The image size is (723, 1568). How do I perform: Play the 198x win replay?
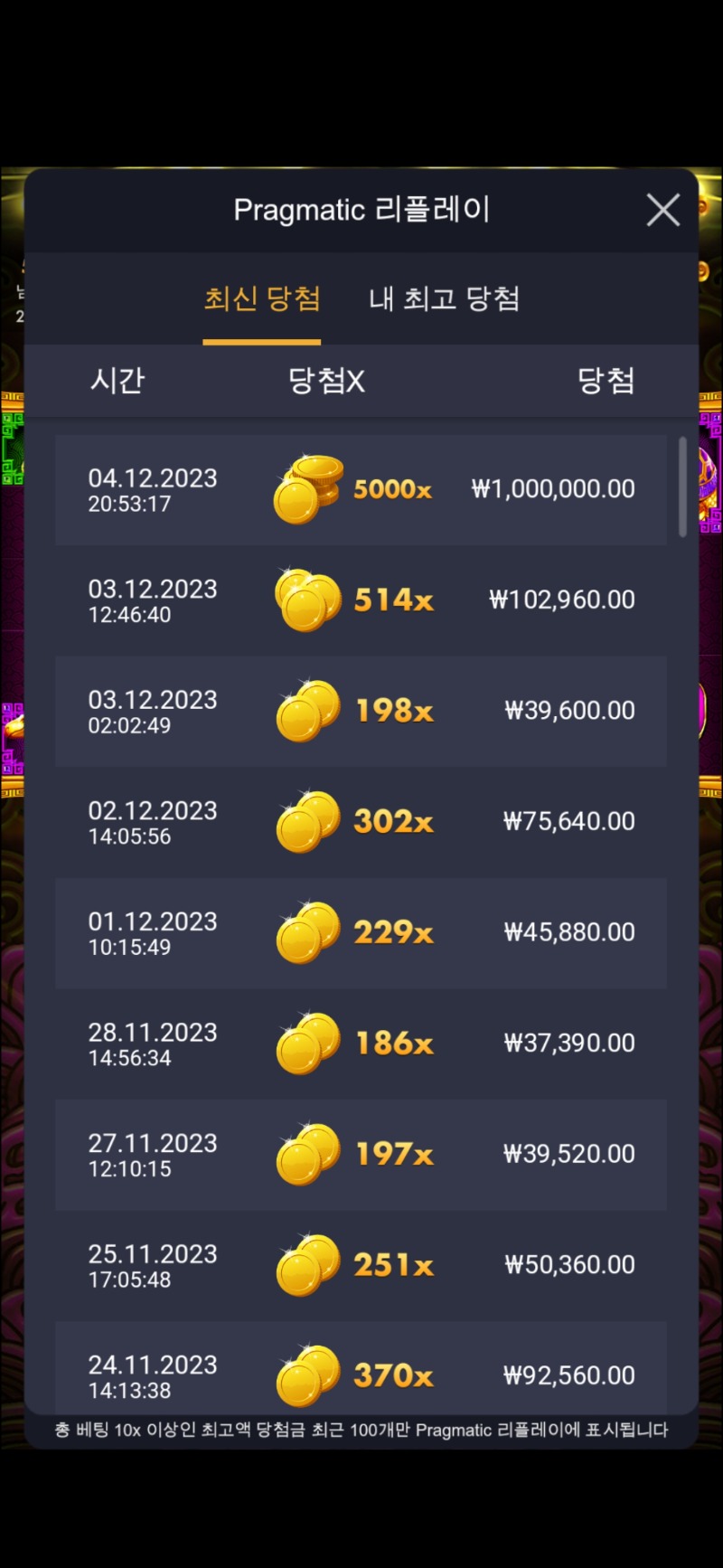point(361,712)
